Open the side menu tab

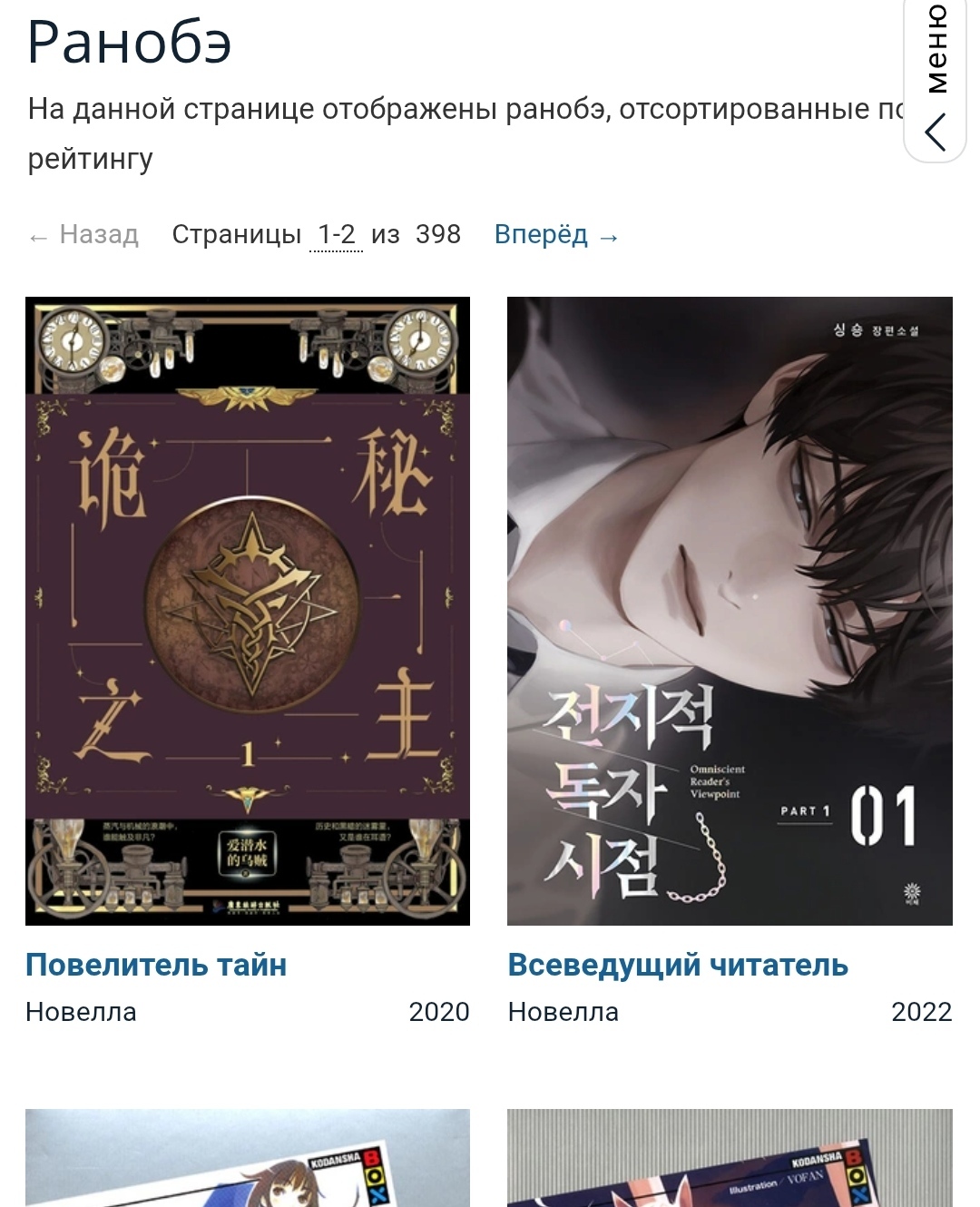click(x=936, y=82)
